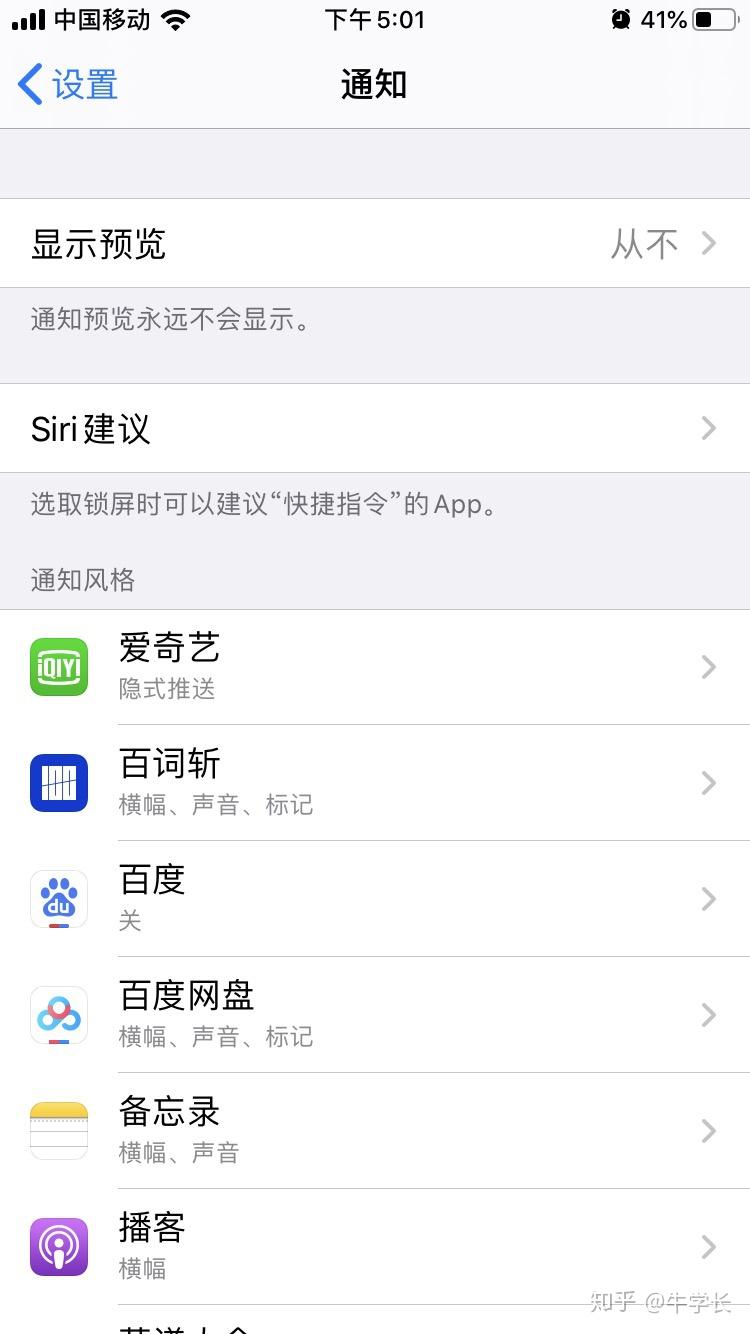Open 百词斩 notification settings
Screen dimensions: 750x1334
coord(374,783)
